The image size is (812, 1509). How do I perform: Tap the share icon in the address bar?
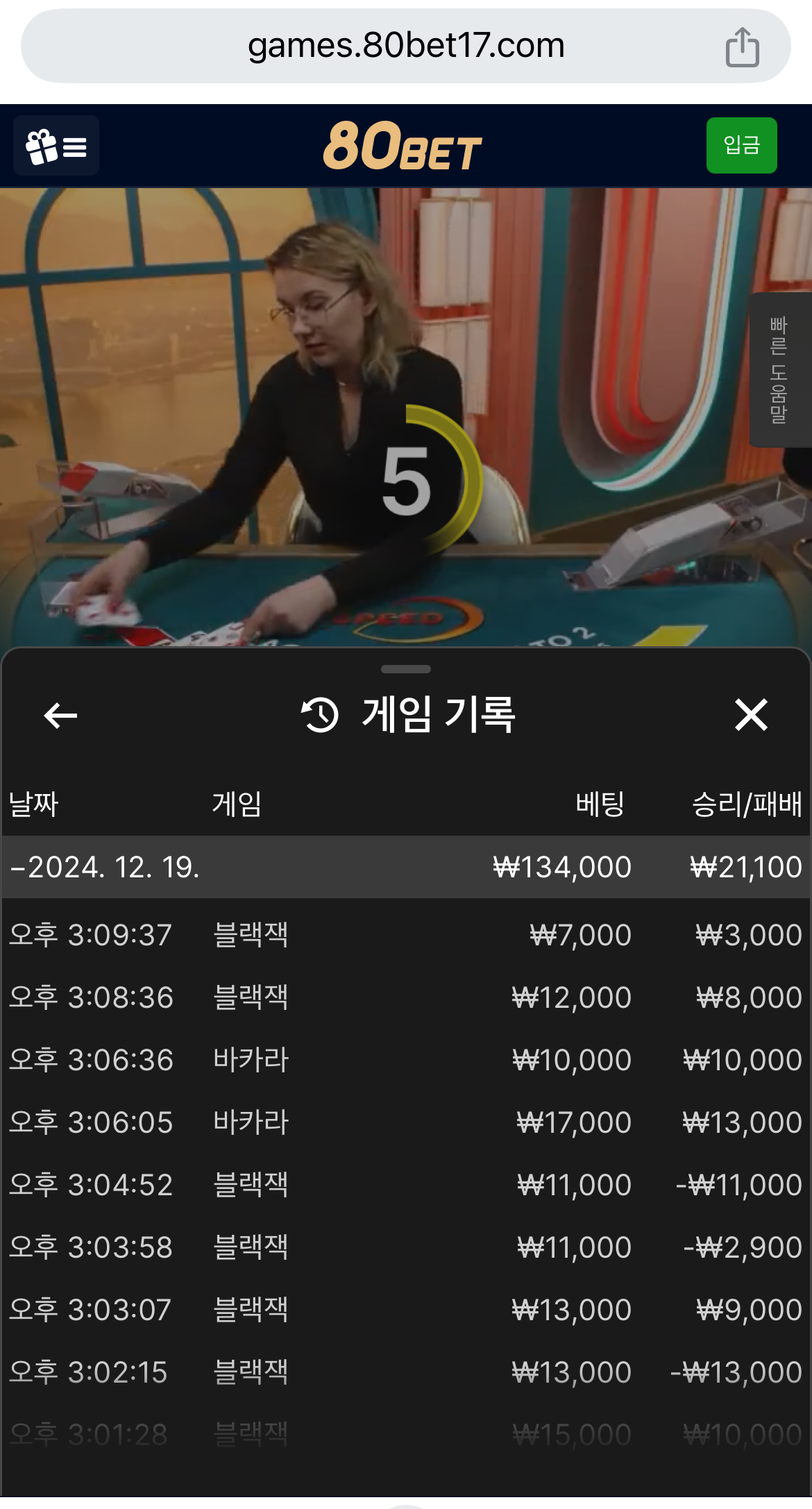pyautogui.click(x=742, y=47)
